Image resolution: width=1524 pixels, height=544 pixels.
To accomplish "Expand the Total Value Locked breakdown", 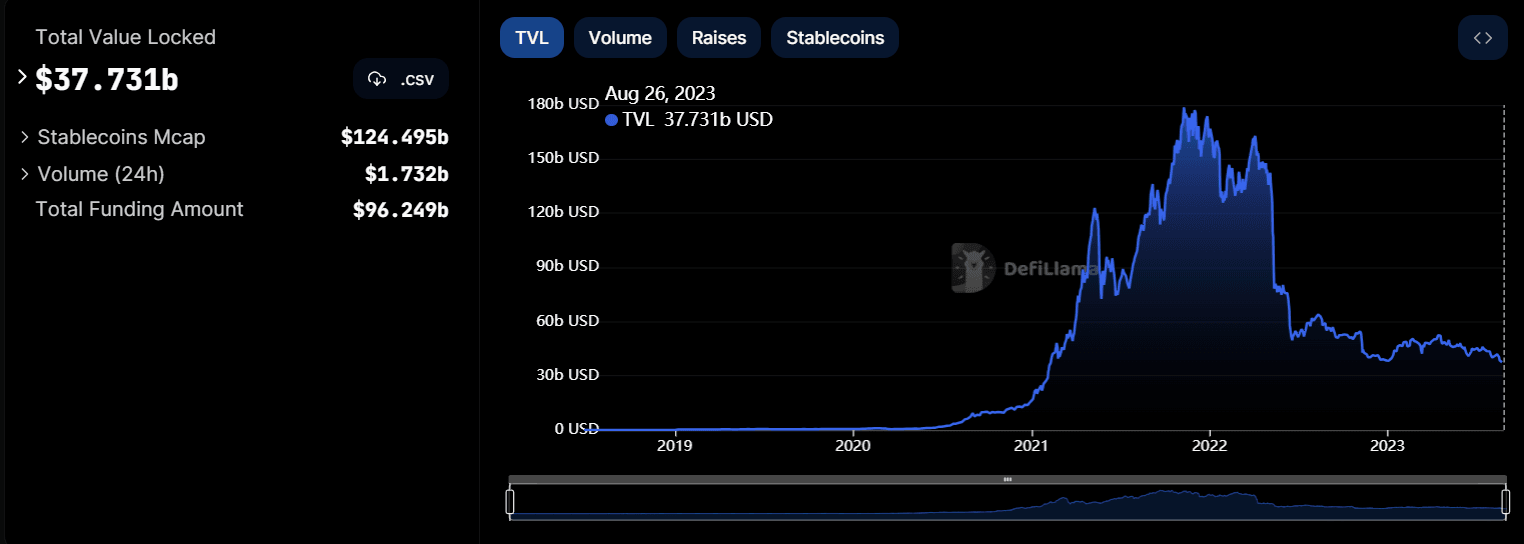I will pyautogui.click(x=23, y=77).
